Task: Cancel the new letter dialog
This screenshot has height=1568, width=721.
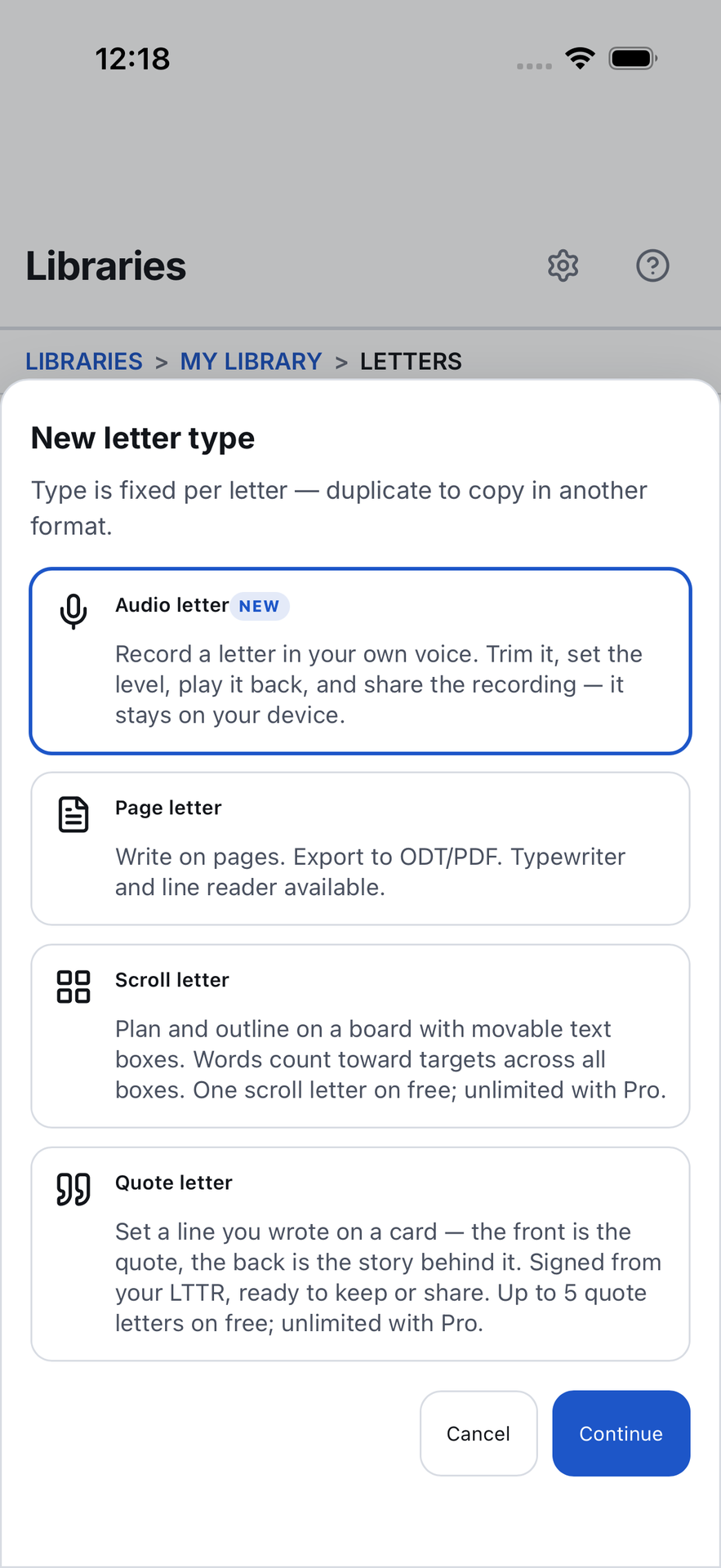Action: tap(478, 1433)
